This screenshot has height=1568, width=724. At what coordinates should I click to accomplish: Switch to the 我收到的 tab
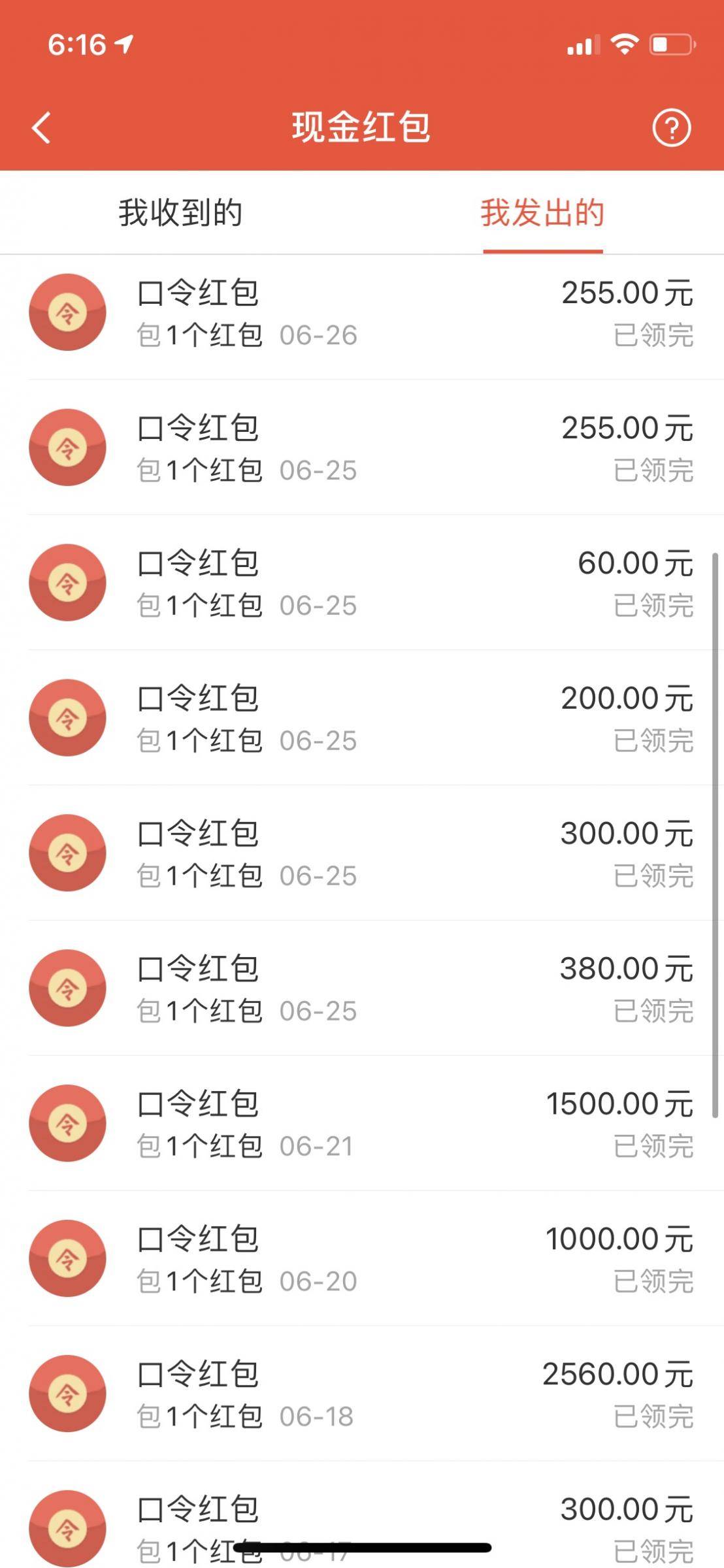(x=180, y=213)
